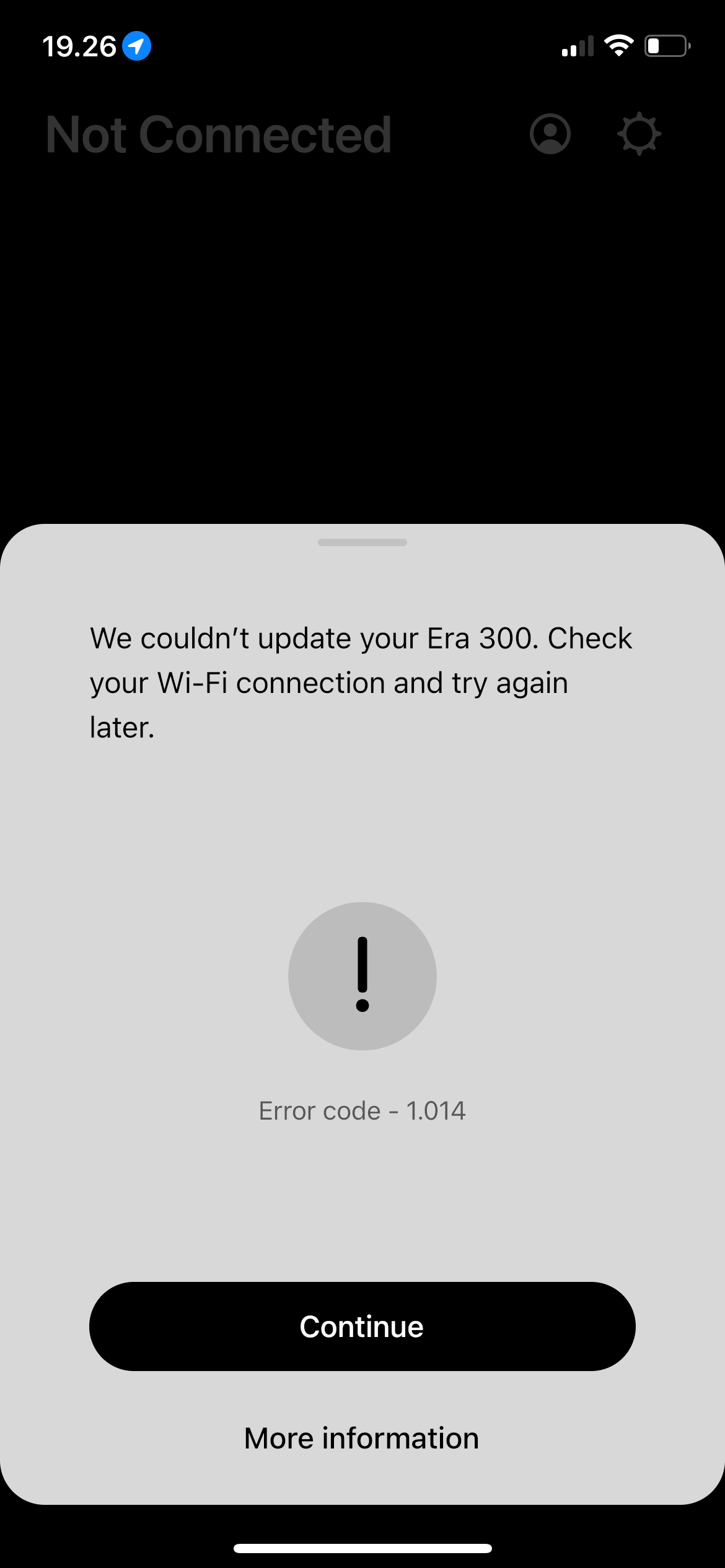The width and height of the screenshot is (725, 1568).
Task: Open More information about the error
Action: click(x=362, y=1438)
